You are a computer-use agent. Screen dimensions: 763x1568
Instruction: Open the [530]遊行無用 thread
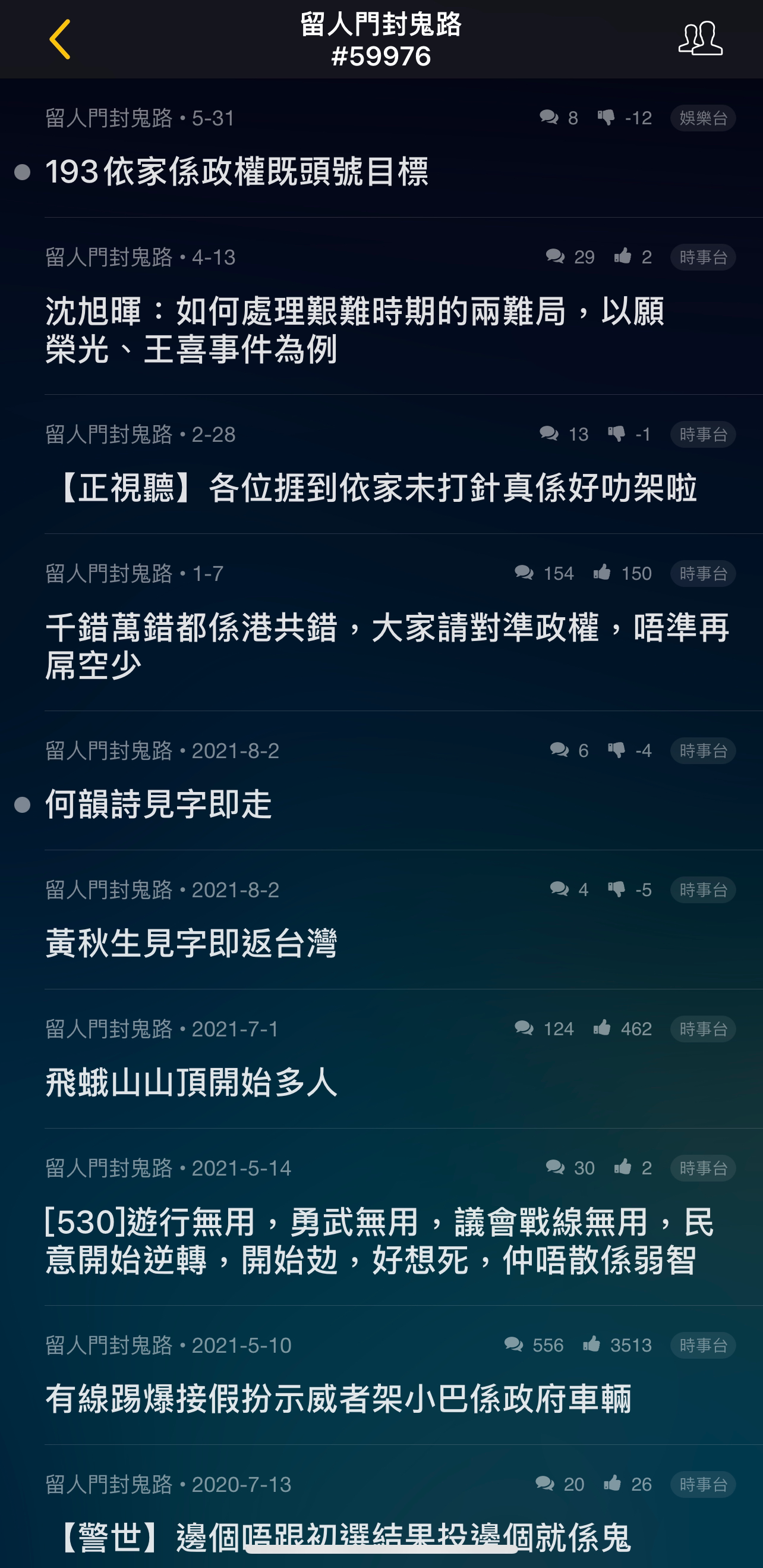(380, 1240)
